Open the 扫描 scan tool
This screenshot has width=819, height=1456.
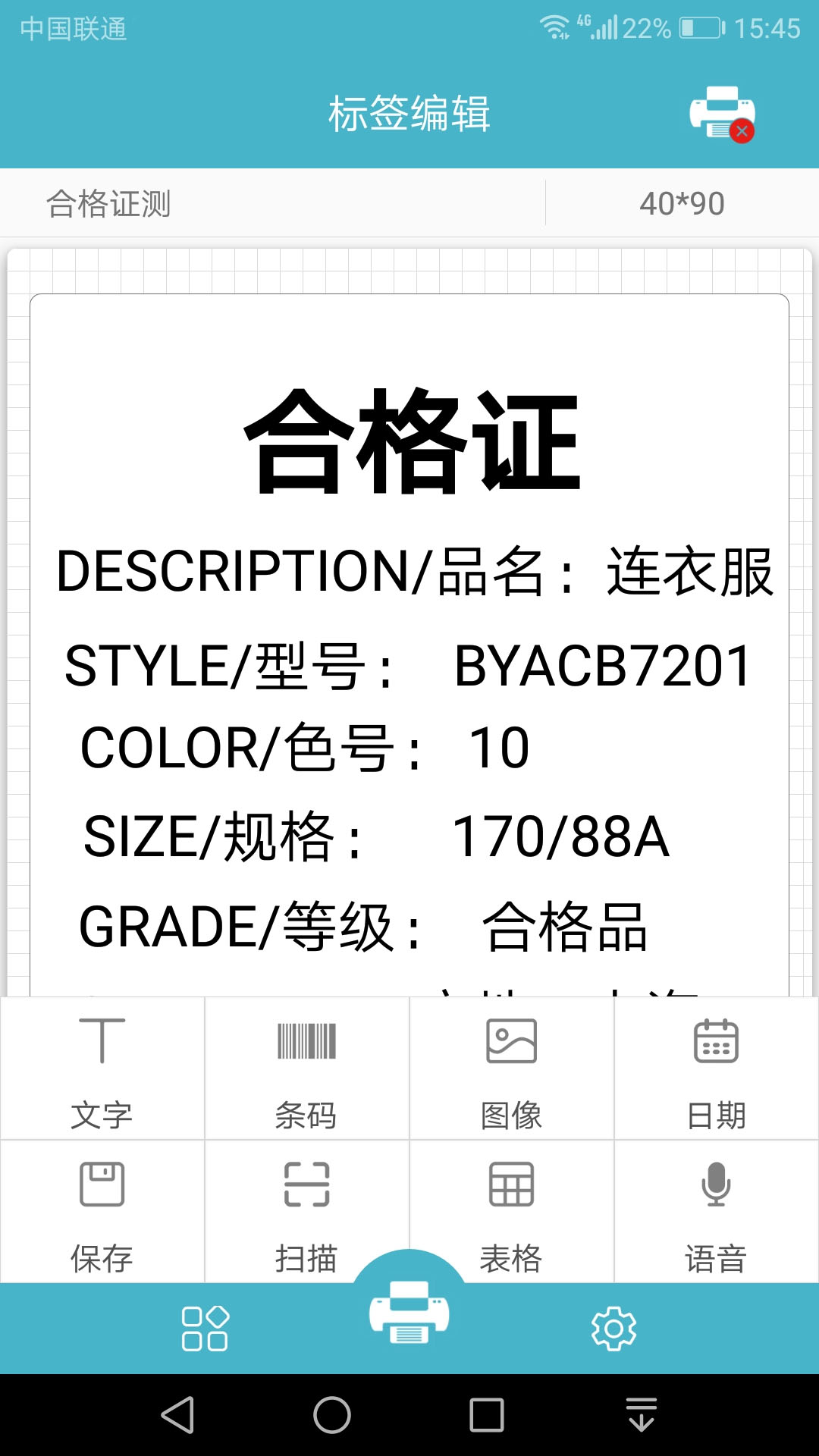[306, 1212]
